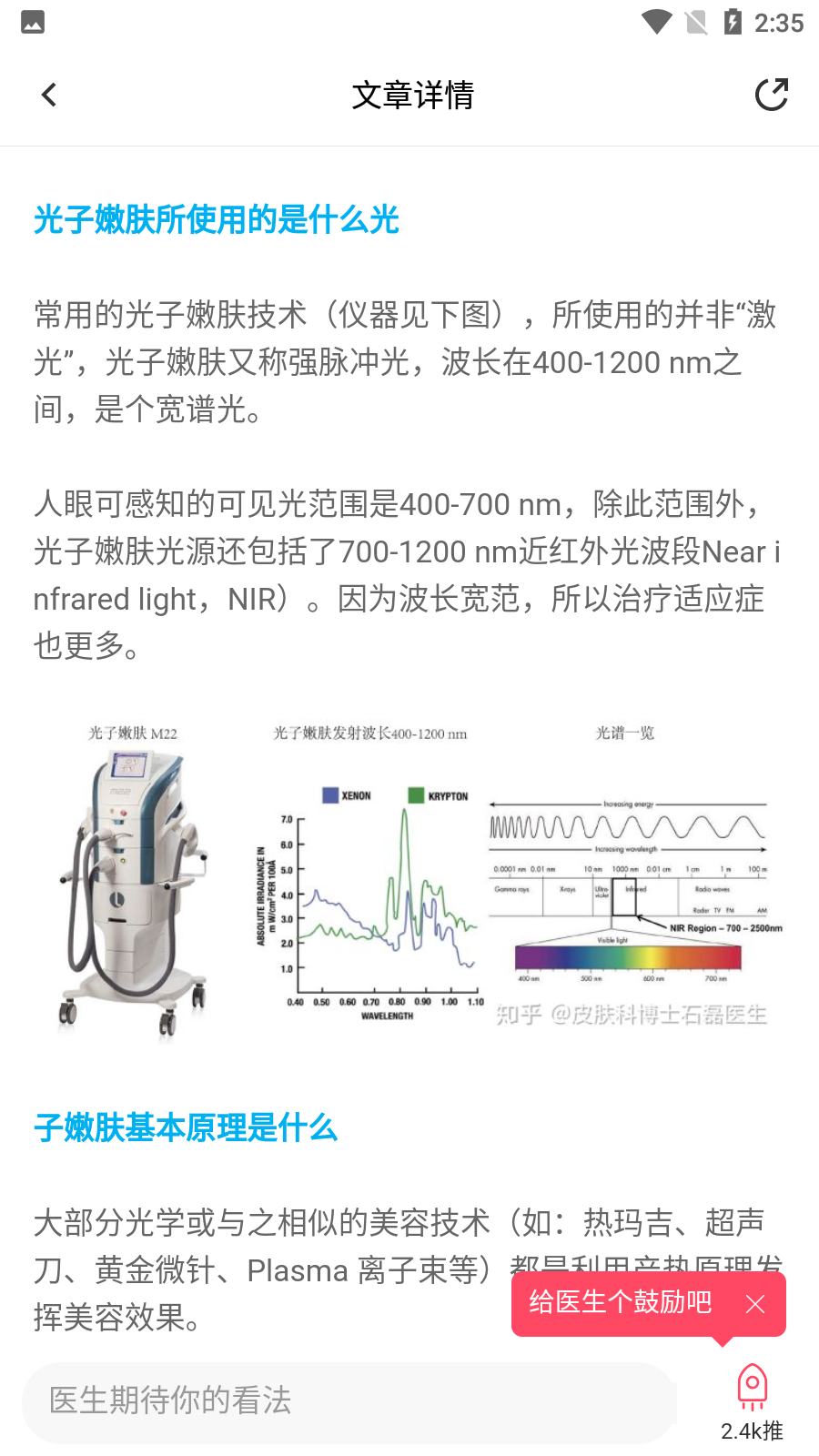This screenshot has height=1456, width=819.
Task: Tap the back arrow to leave article details
Action: (x=48, y=94)
